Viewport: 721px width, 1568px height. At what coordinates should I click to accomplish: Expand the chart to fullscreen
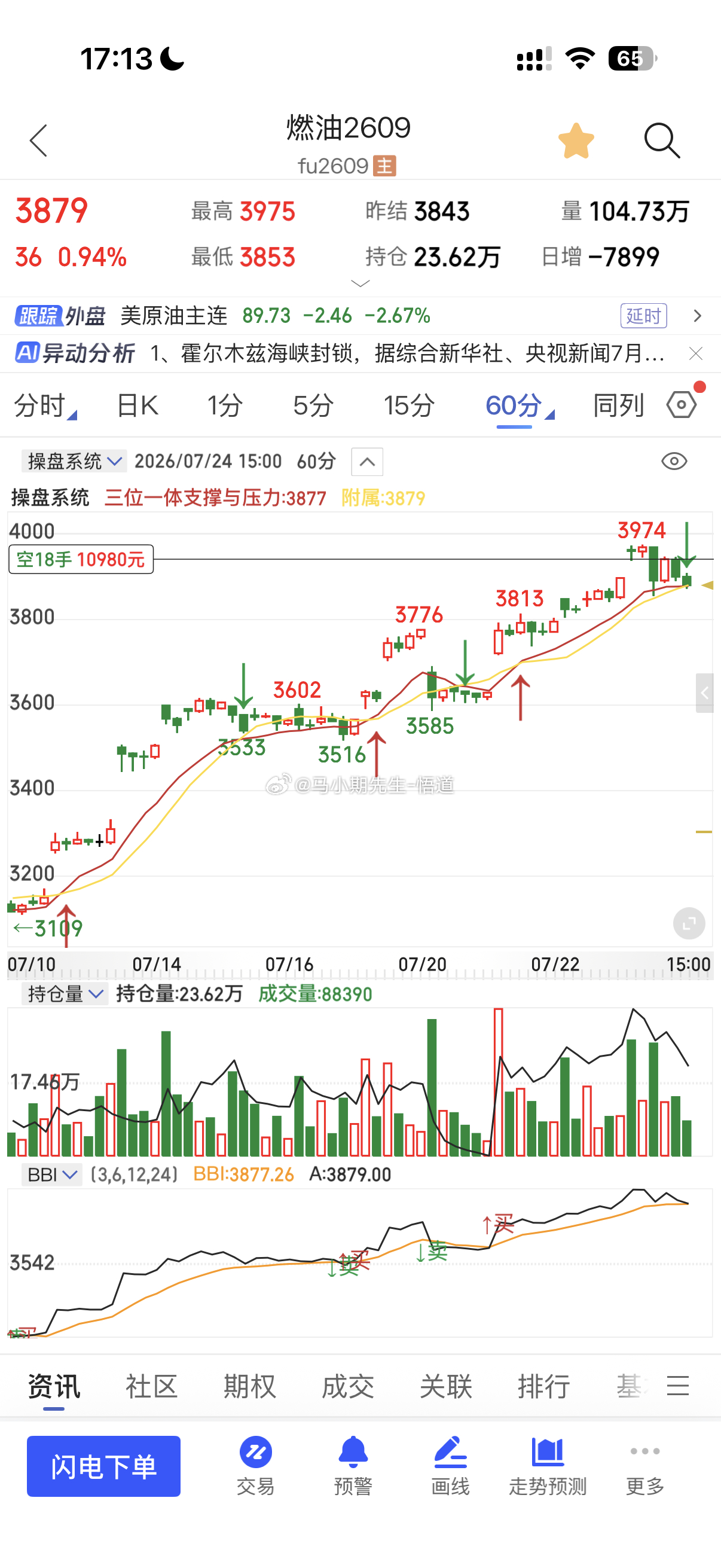(689, 923)
